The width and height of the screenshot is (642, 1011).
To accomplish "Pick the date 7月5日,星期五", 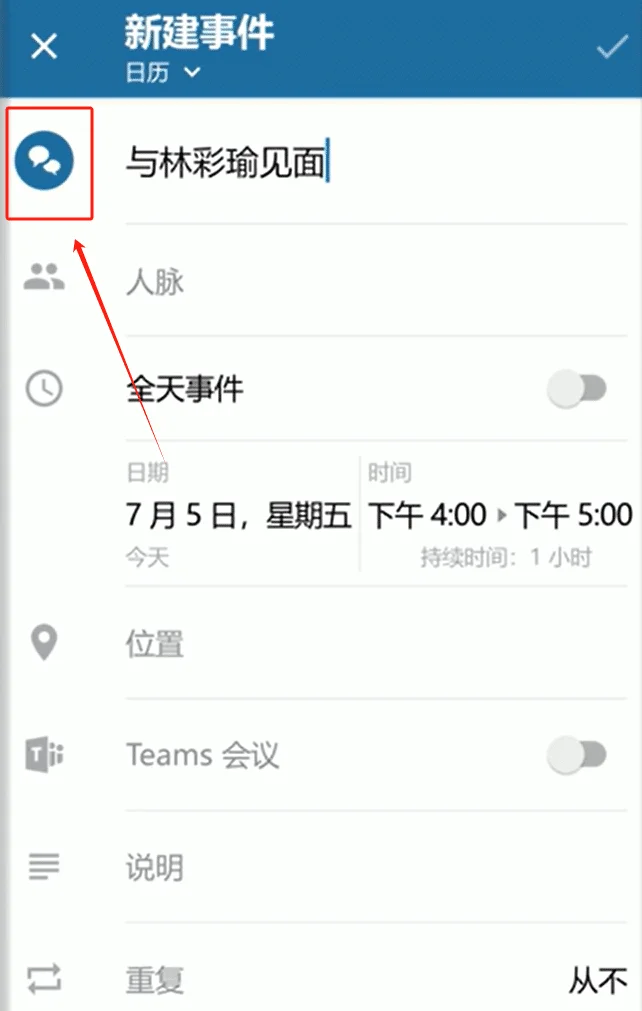I will (238, 516).
